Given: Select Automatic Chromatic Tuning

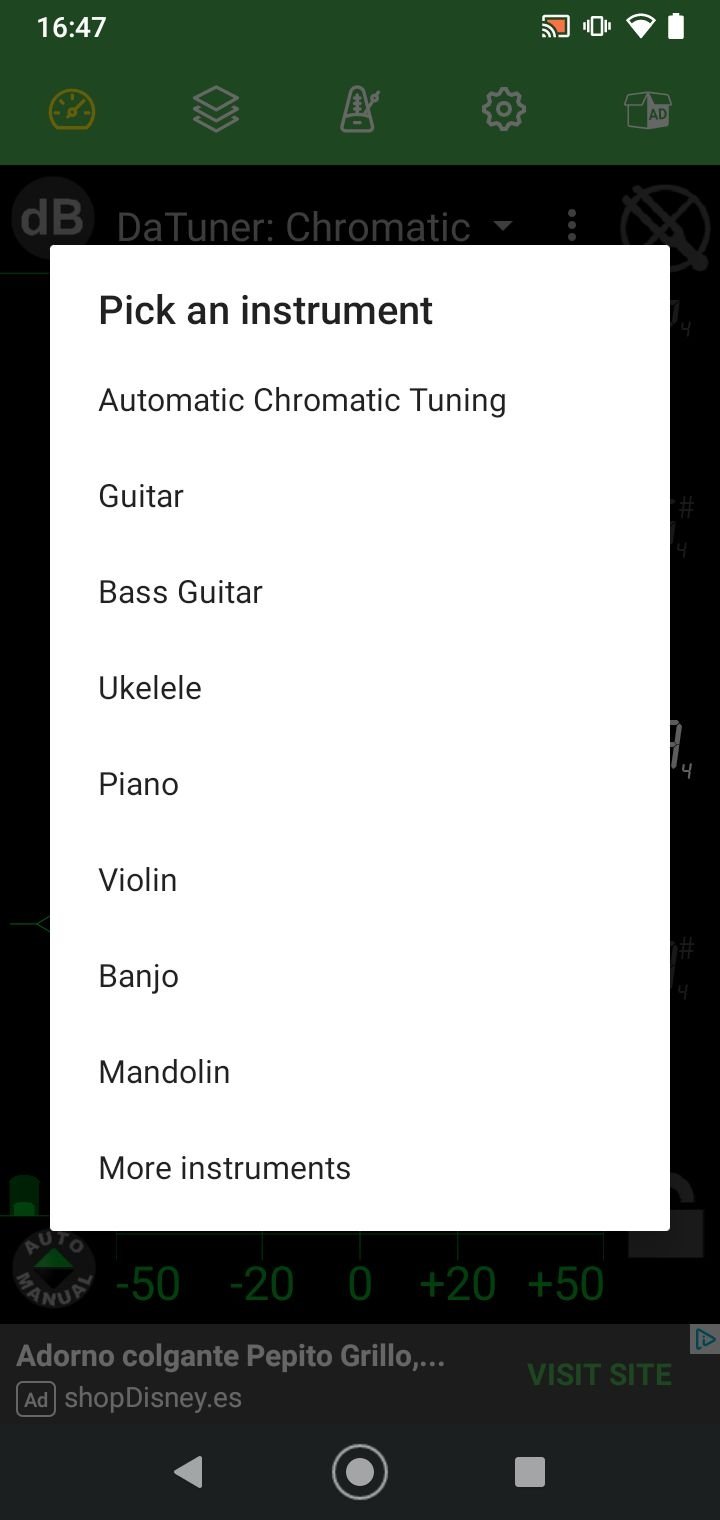Looking at the screenshot, I should (360, 400).
